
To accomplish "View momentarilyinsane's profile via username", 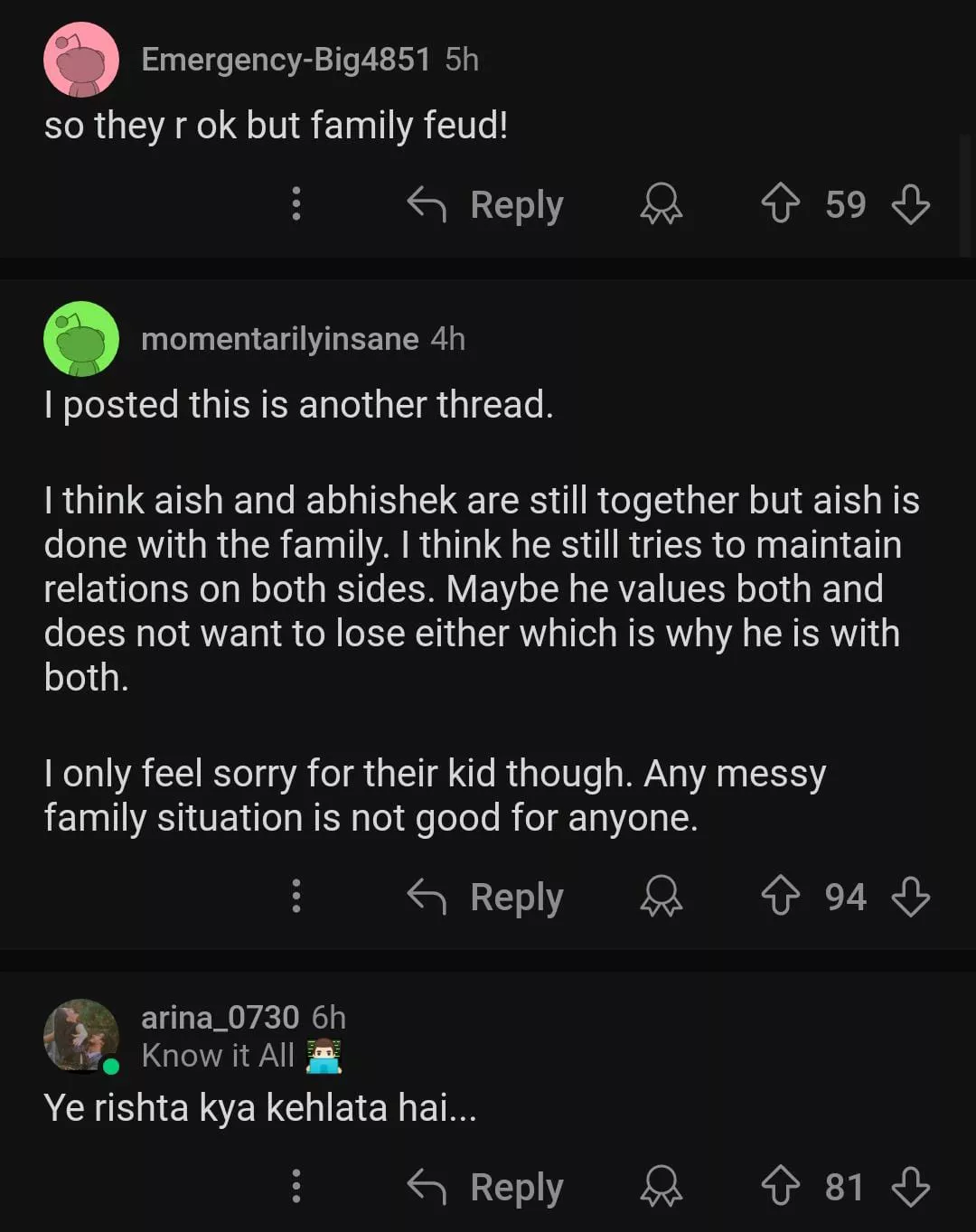I will [x=280, y=339].
